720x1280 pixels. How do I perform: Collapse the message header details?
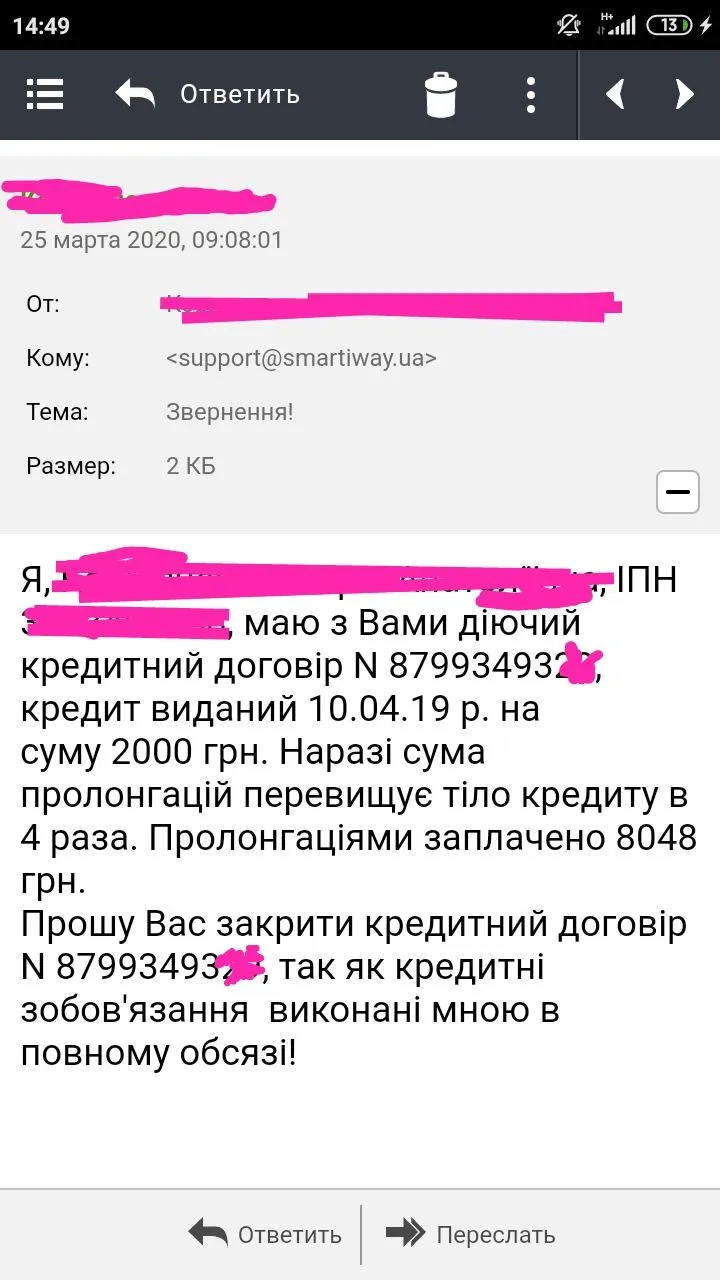(x=678, y=492)
